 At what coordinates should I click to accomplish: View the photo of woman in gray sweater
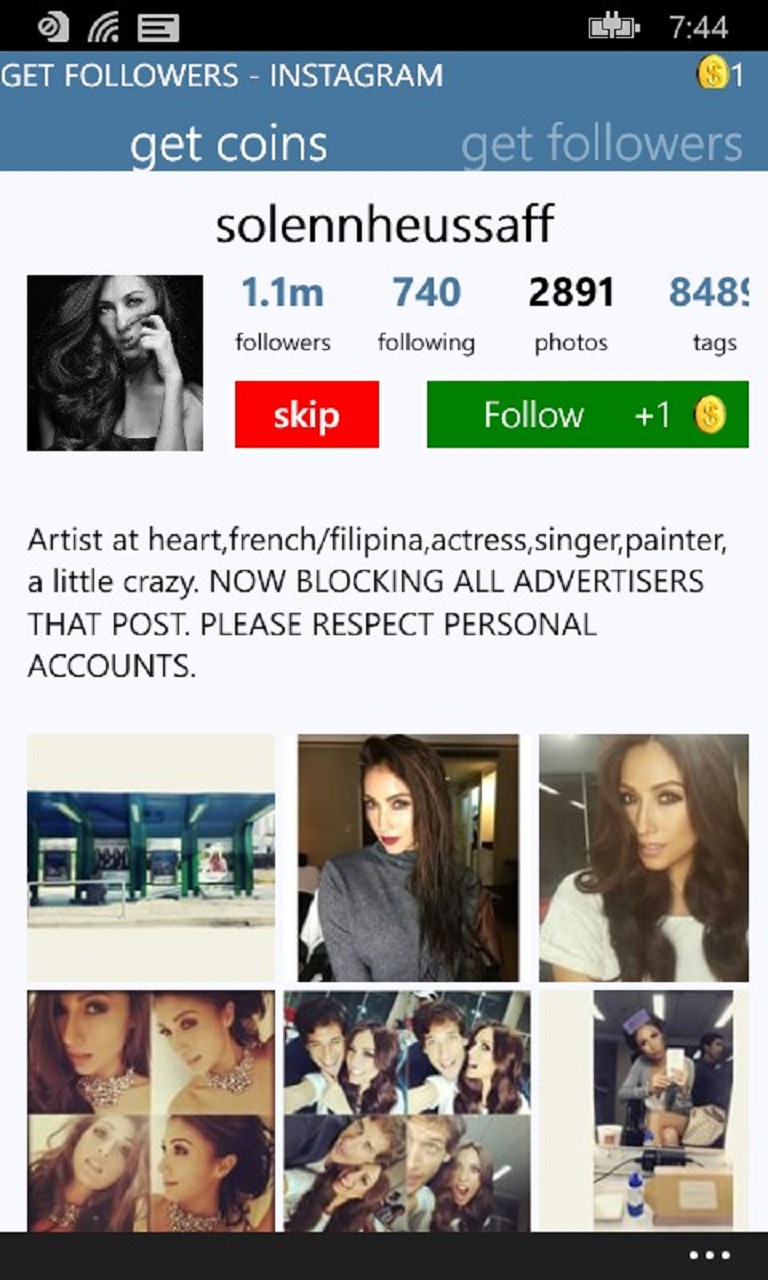pos(408,858)
